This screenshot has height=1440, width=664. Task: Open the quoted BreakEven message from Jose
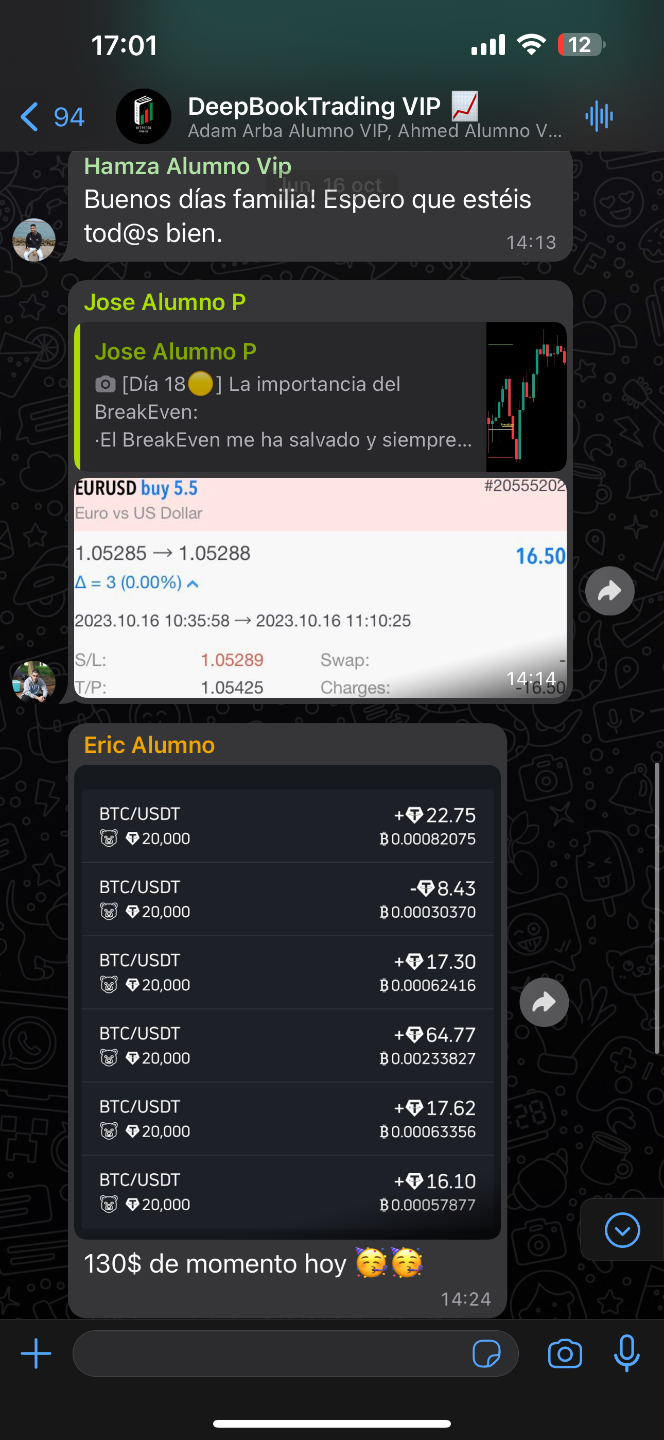point(320,397)
